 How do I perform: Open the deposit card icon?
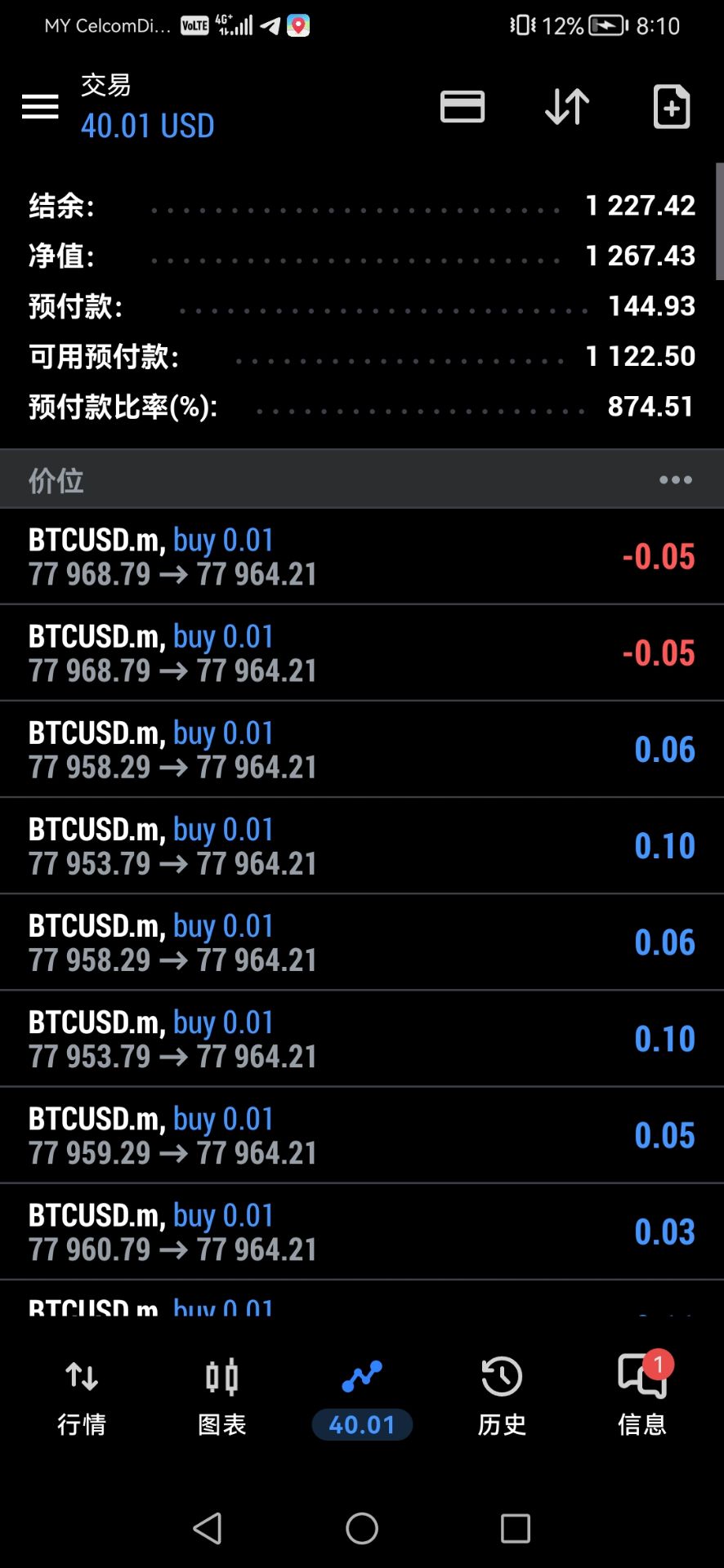coord(463,106)
